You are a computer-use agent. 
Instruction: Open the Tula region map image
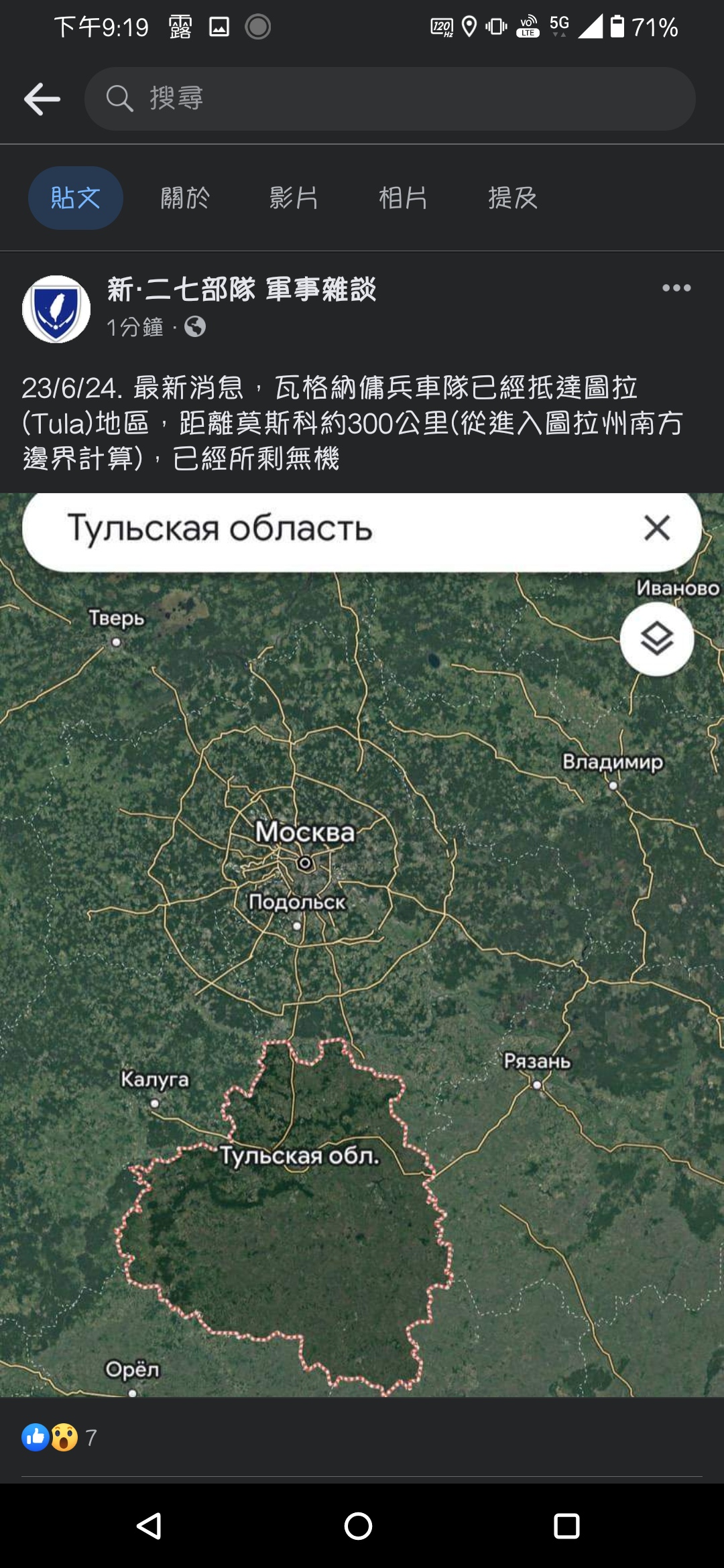362,945
